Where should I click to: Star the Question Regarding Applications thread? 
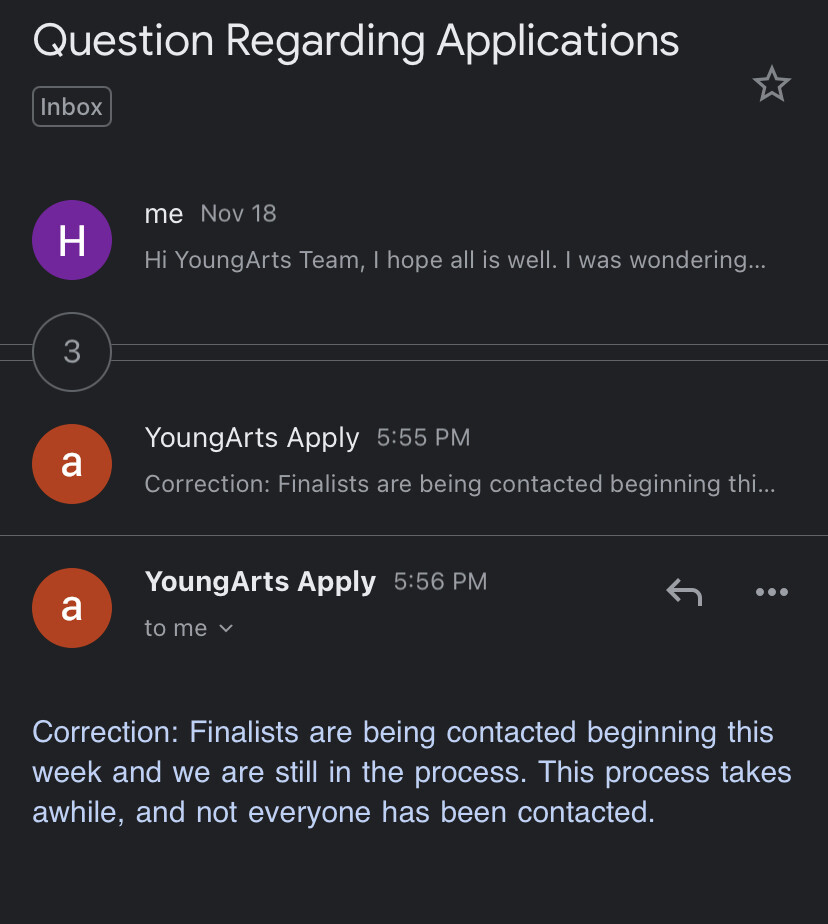771,85
